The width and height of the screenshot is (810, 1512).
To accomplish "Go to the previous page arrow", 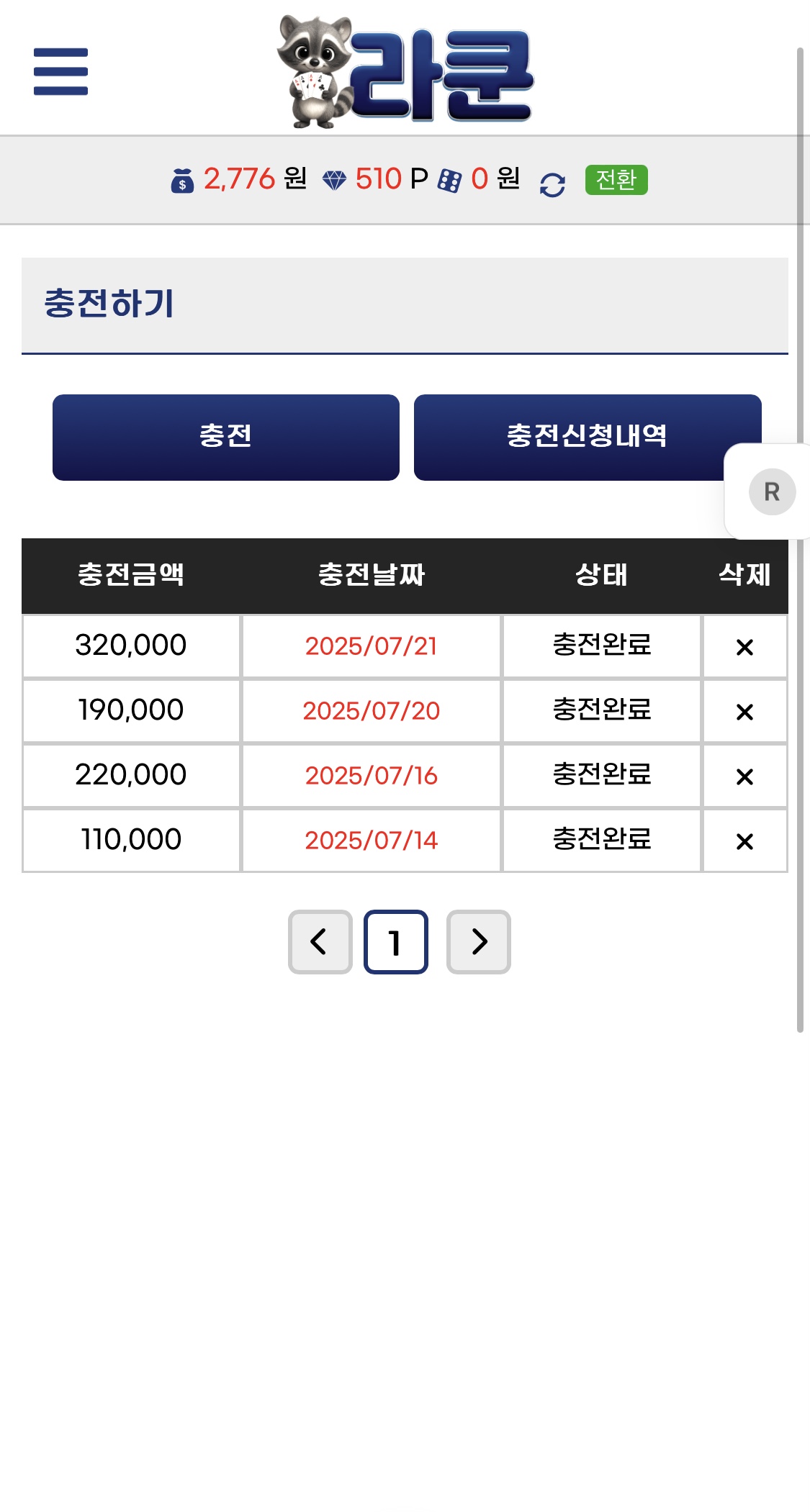I will pos(320,941).
